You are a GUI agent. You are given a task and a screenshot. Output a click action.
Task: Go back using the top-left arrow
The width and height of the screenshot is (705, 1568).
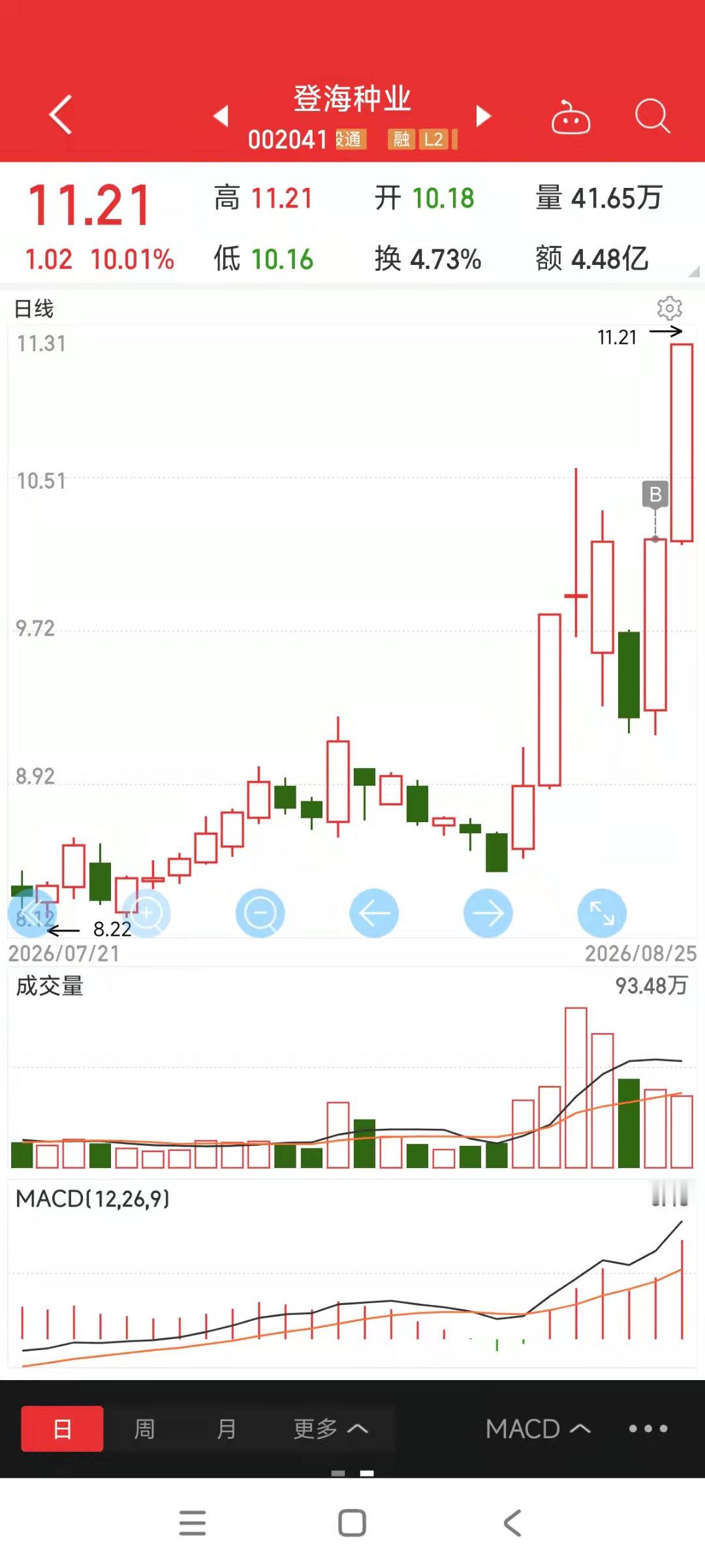point(61,115)
